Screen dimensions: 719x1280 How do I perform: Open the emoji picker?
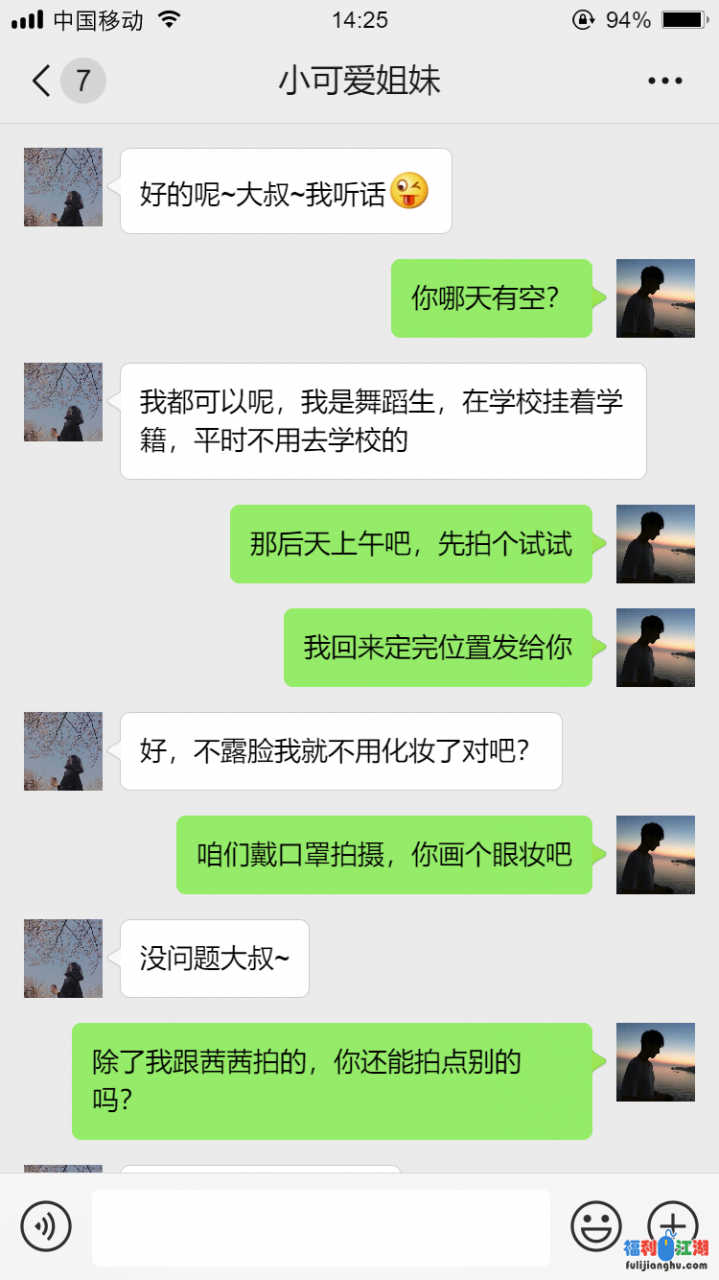coord(596,1226)
